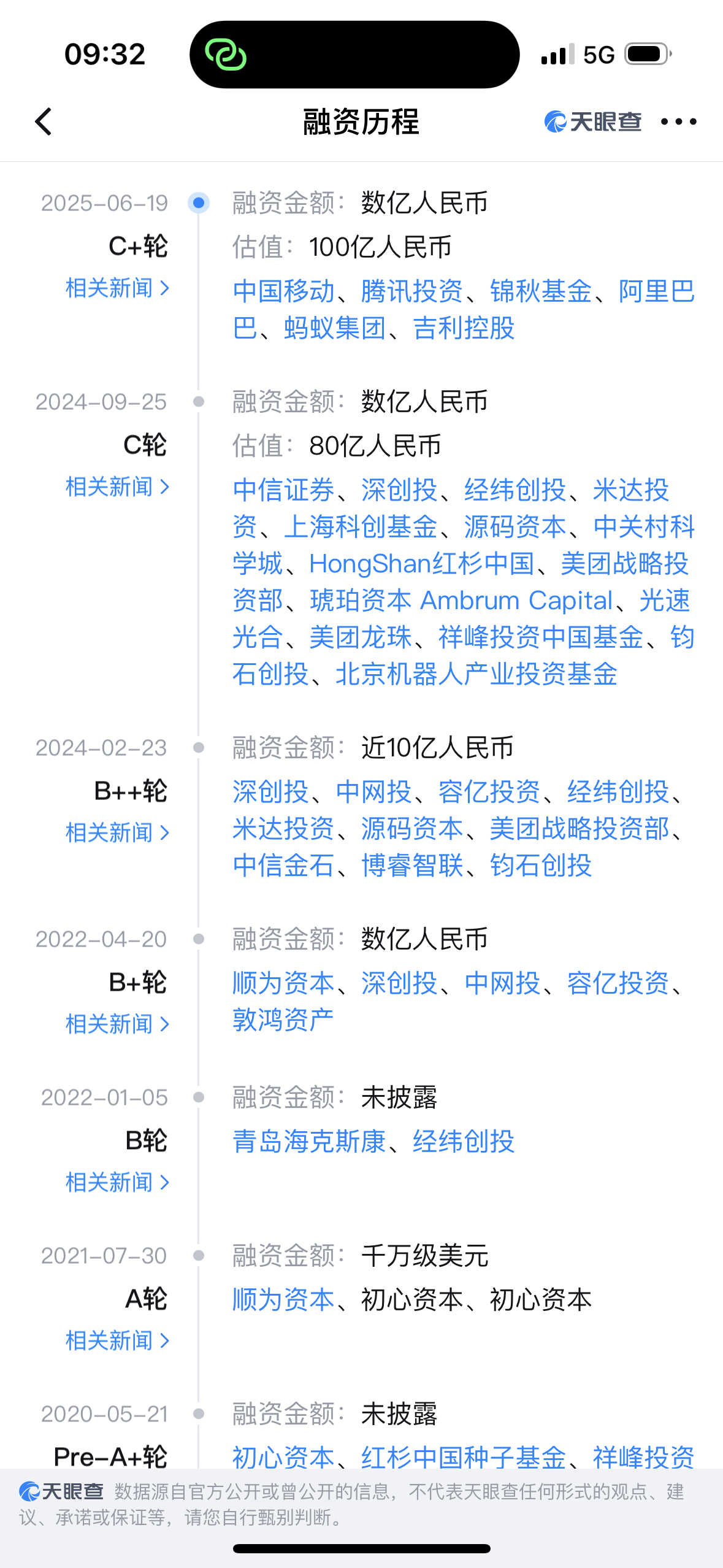View 相关新闻 for the B++轮 round
The image size is (723, 1568).
point(117,832)
